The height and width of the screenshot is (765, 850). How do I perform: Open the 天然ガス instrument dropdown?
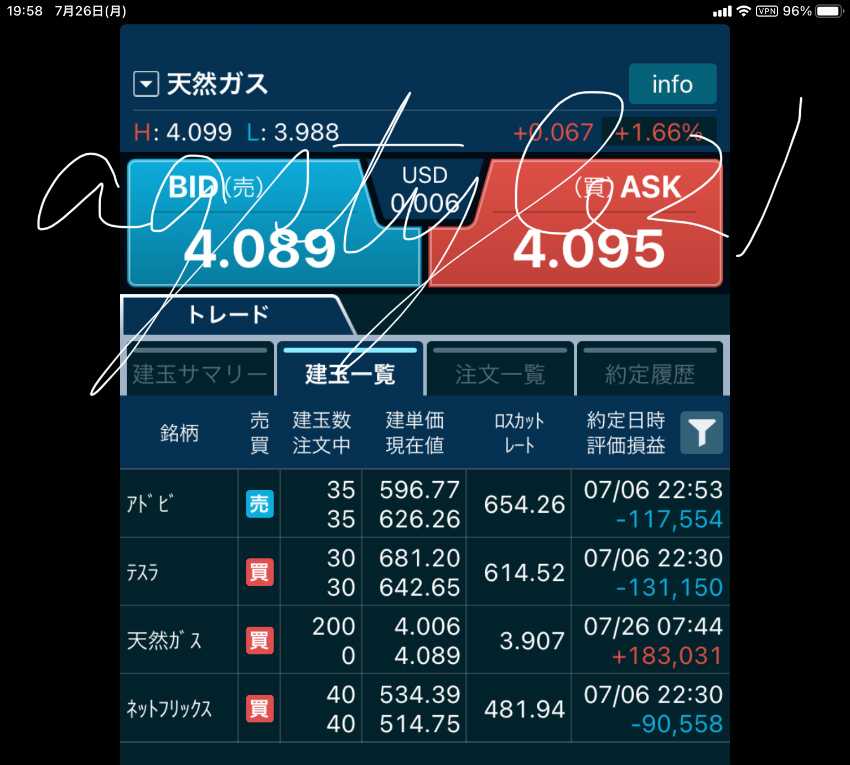point(147,85)
